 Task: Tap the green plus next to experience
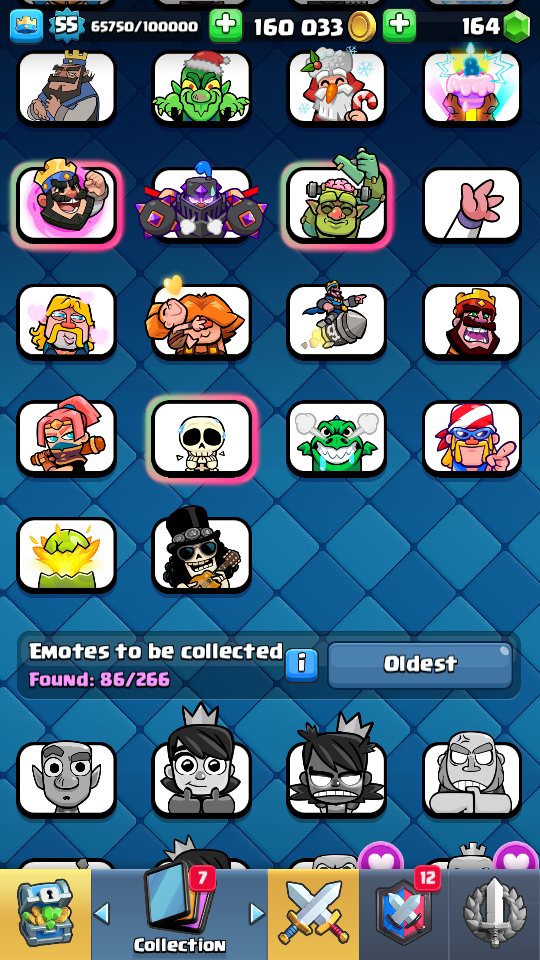pyautogui.click(x=226, y=26)
